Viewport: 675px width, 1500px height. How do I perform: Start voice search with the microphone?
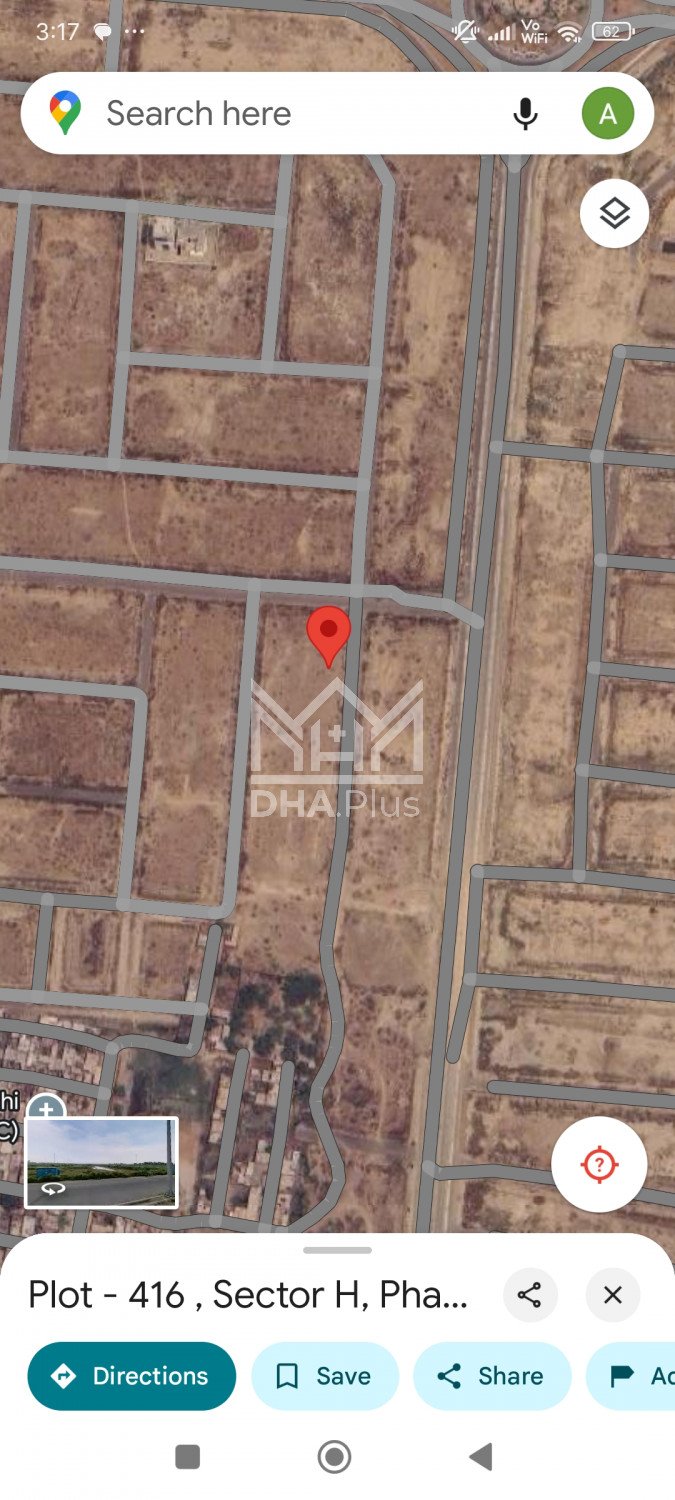point(525,114)
